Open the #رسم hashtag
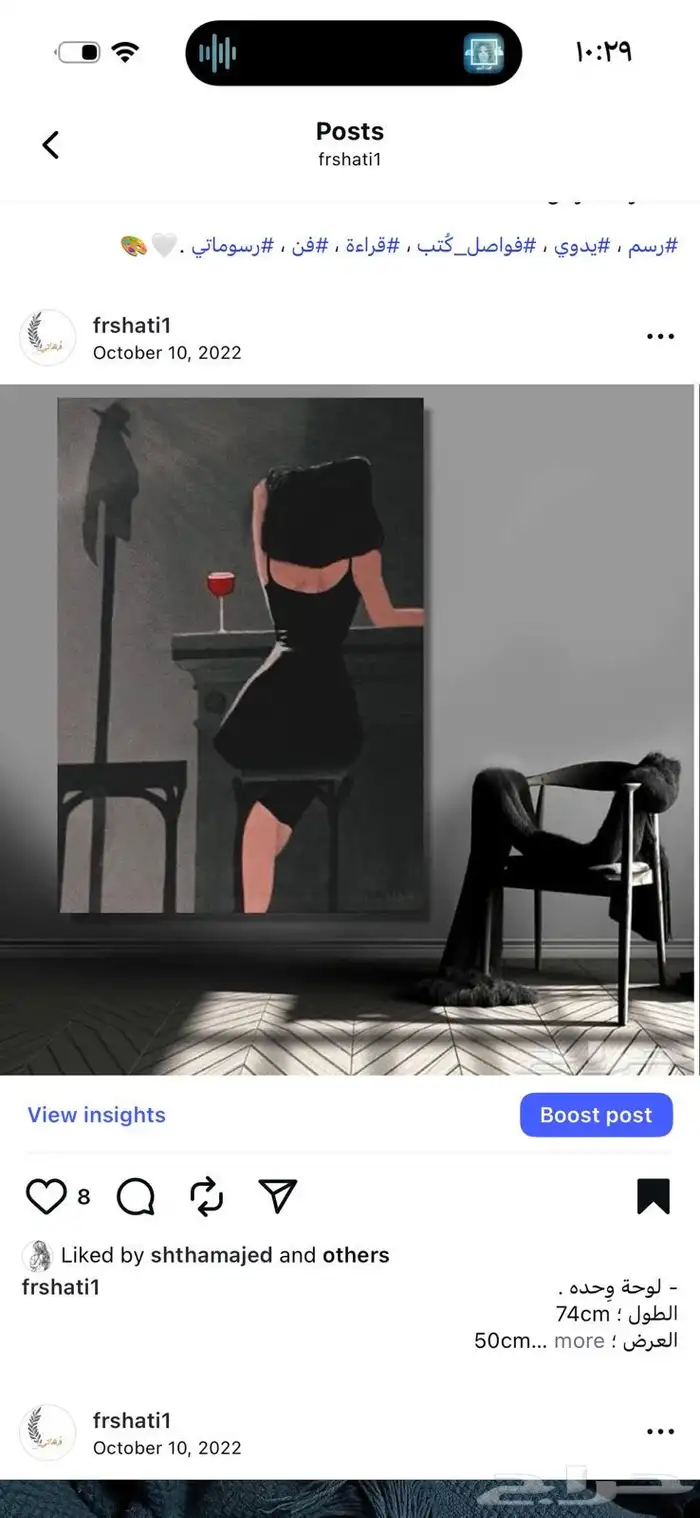 coord(653,246)
